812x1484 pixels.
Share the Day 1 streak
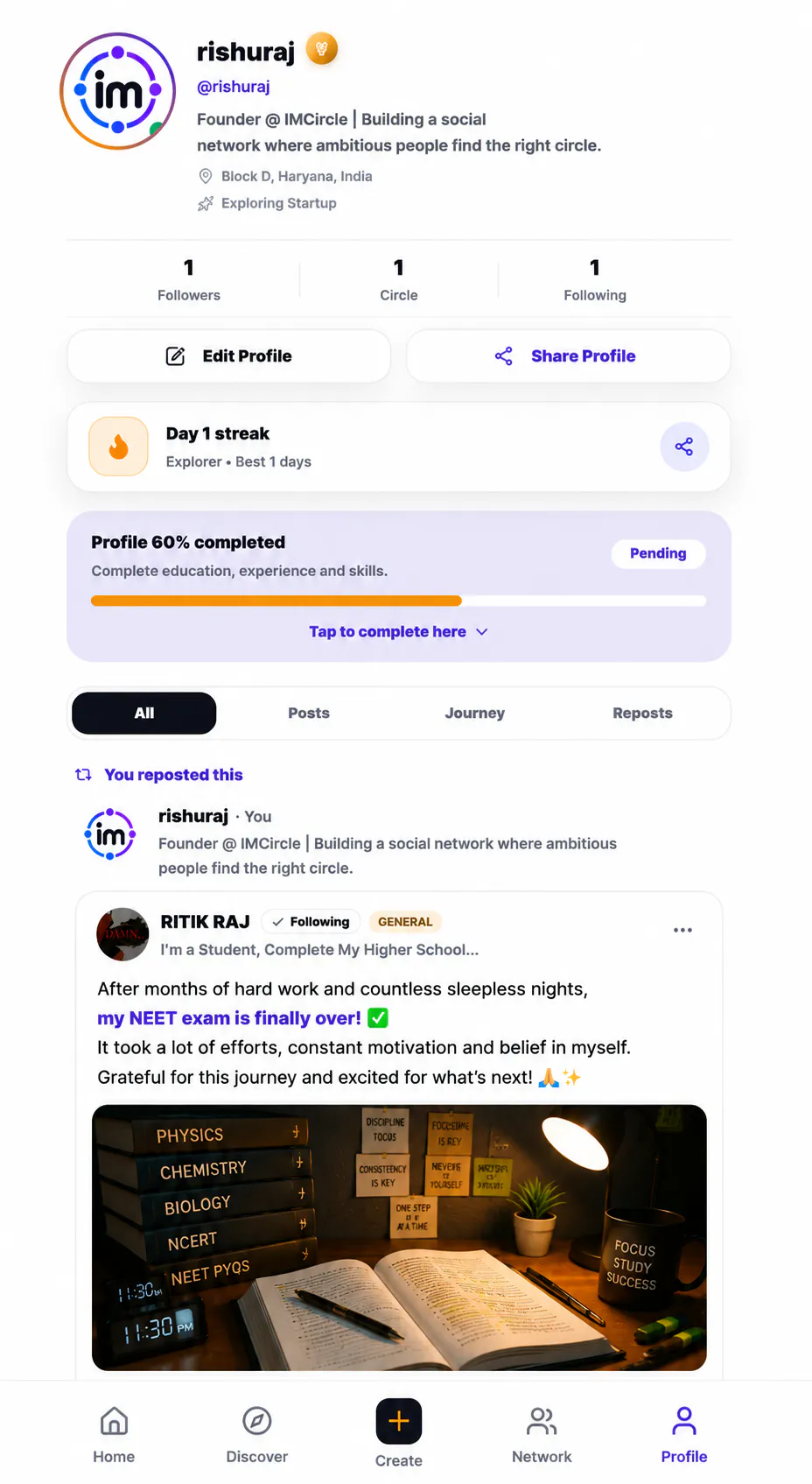coord(684,447)
